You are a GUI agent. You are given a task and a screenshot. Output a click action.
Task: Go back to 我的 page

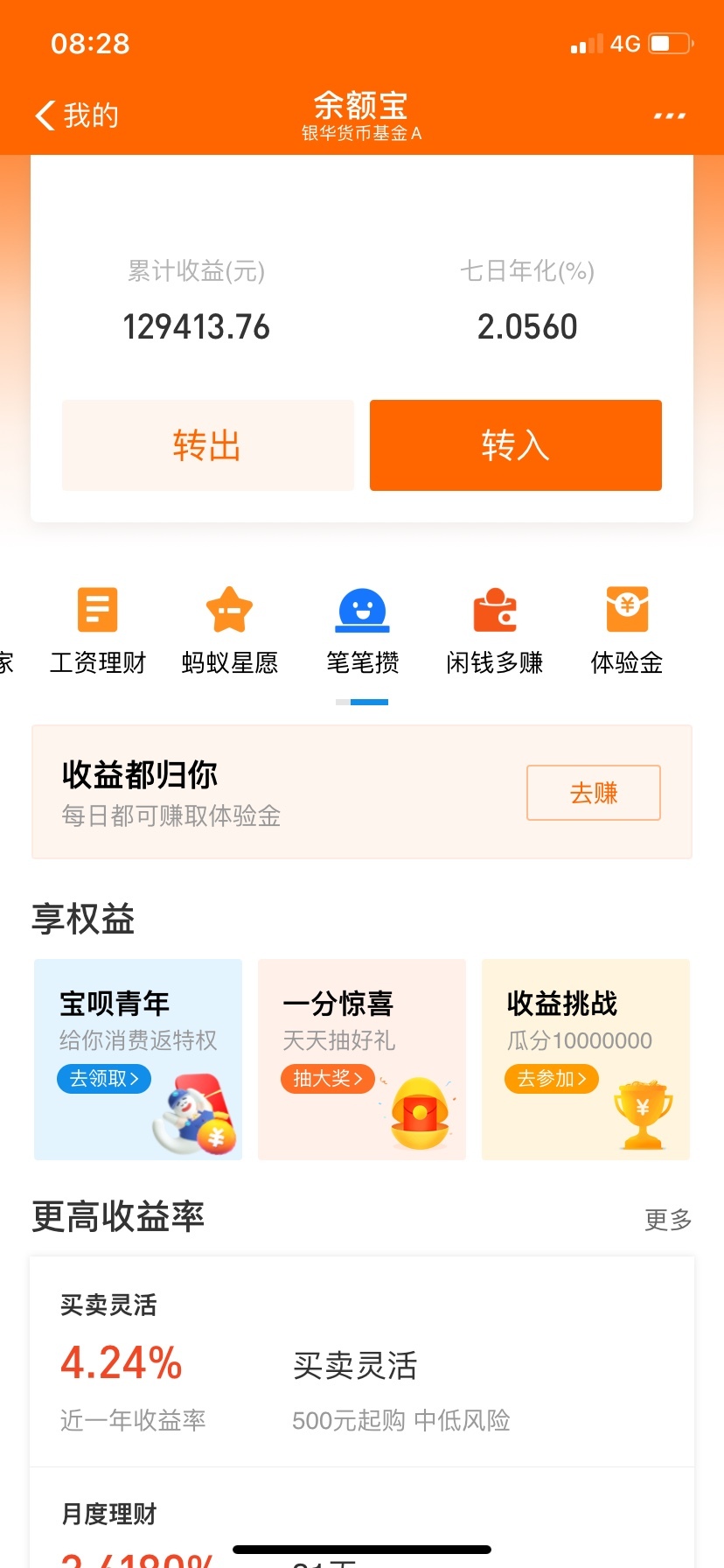pyautogui.click(x=77, y=115)
